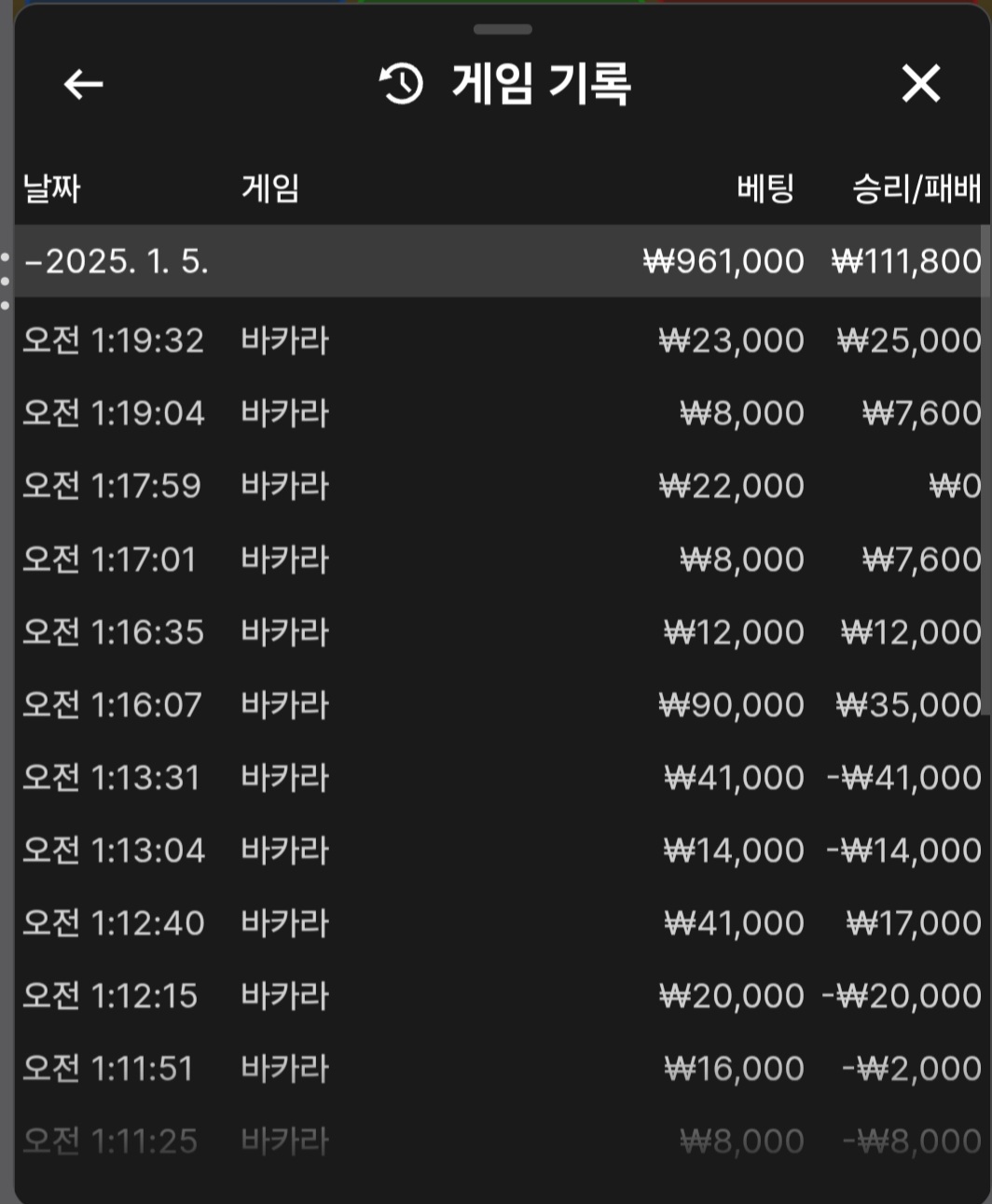The height and width of the screenshot is (1204, 992).
Task: Show the 오전 1:11:51 바카라 record
Action: coord(500,1069)
